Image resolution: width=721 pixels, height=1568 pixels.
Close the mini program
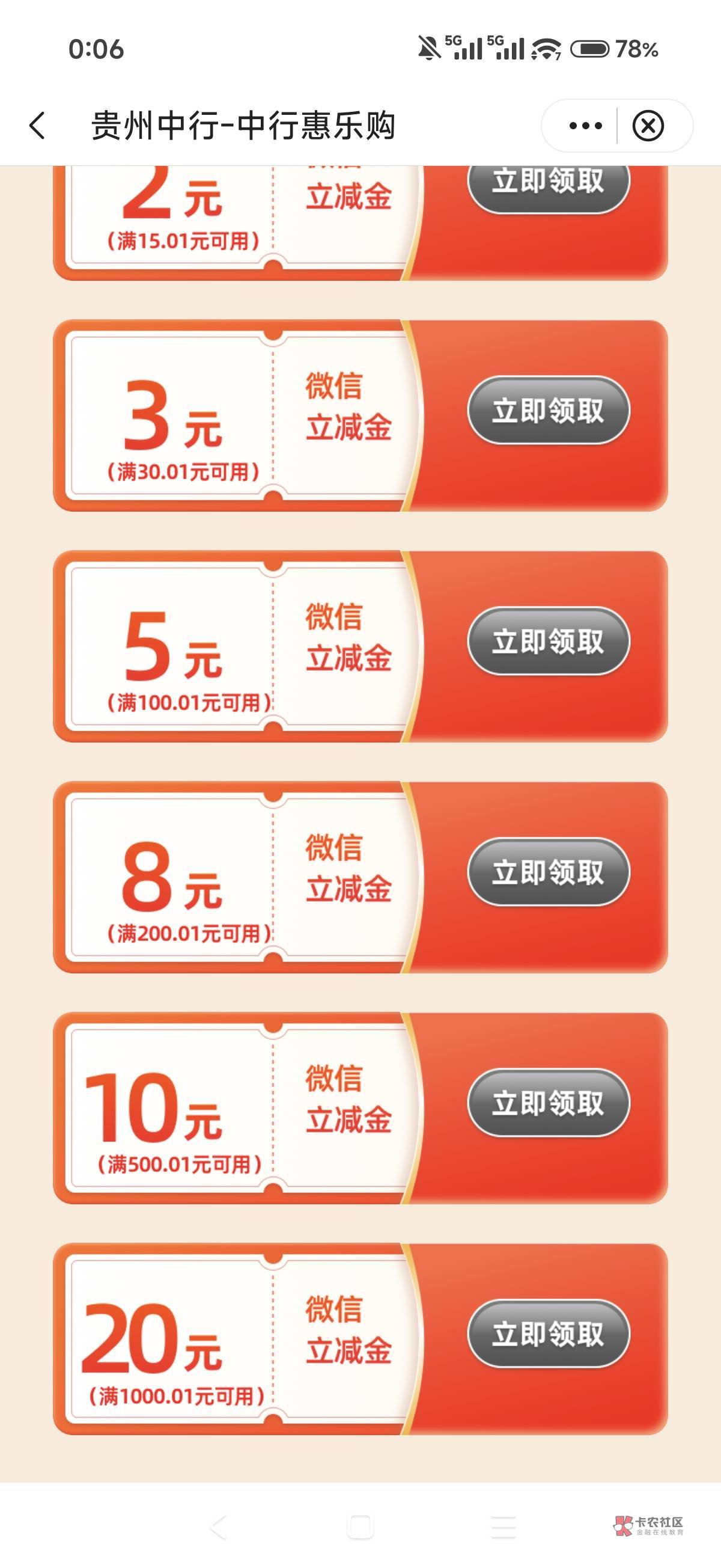[648, 126]
